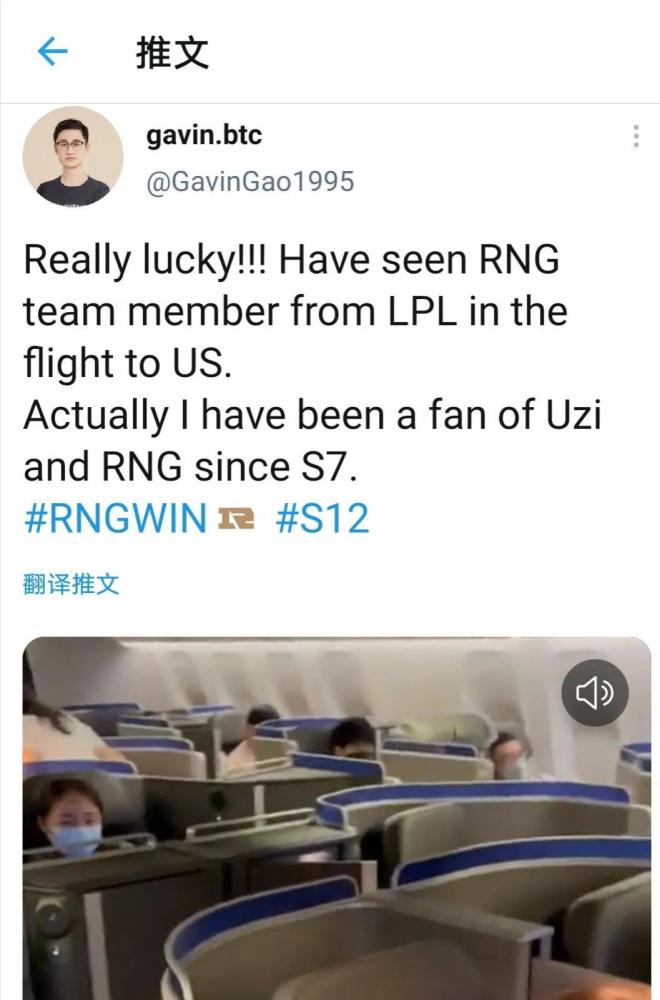Tap 翻译推文 to translate the tweet
Screen dimensions: 660x1000
click(x=71, y=584)
